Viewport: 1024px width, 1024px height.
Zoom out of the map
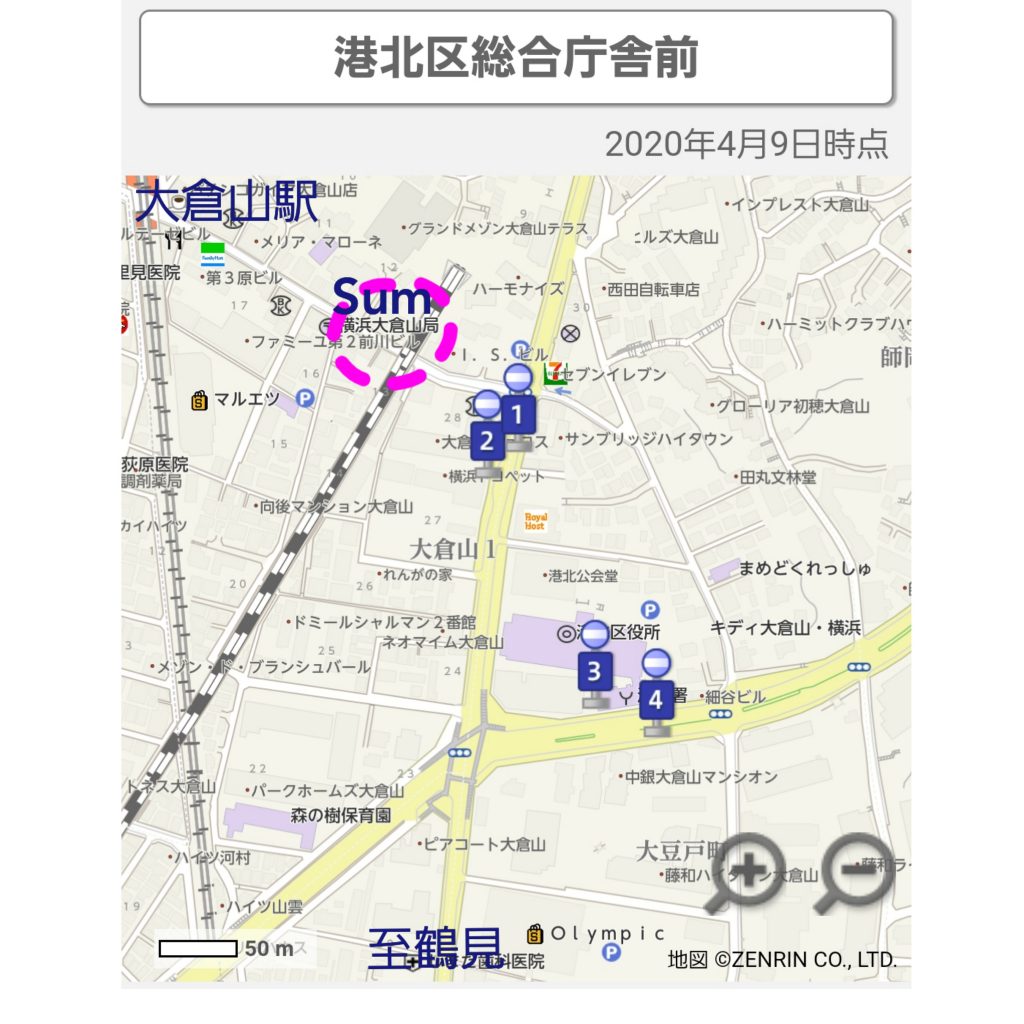tap(855, 872)
